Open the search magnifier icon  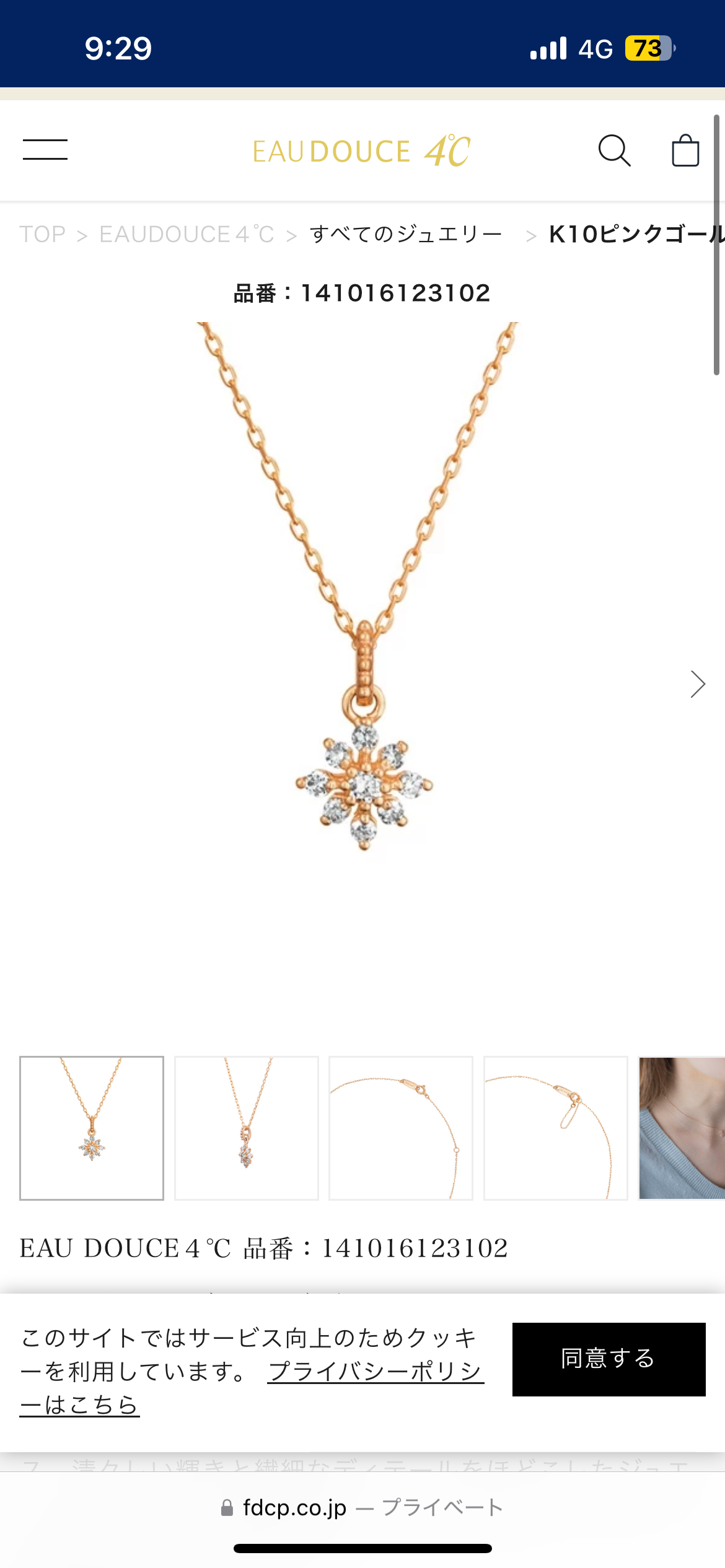tap(614, 150)
